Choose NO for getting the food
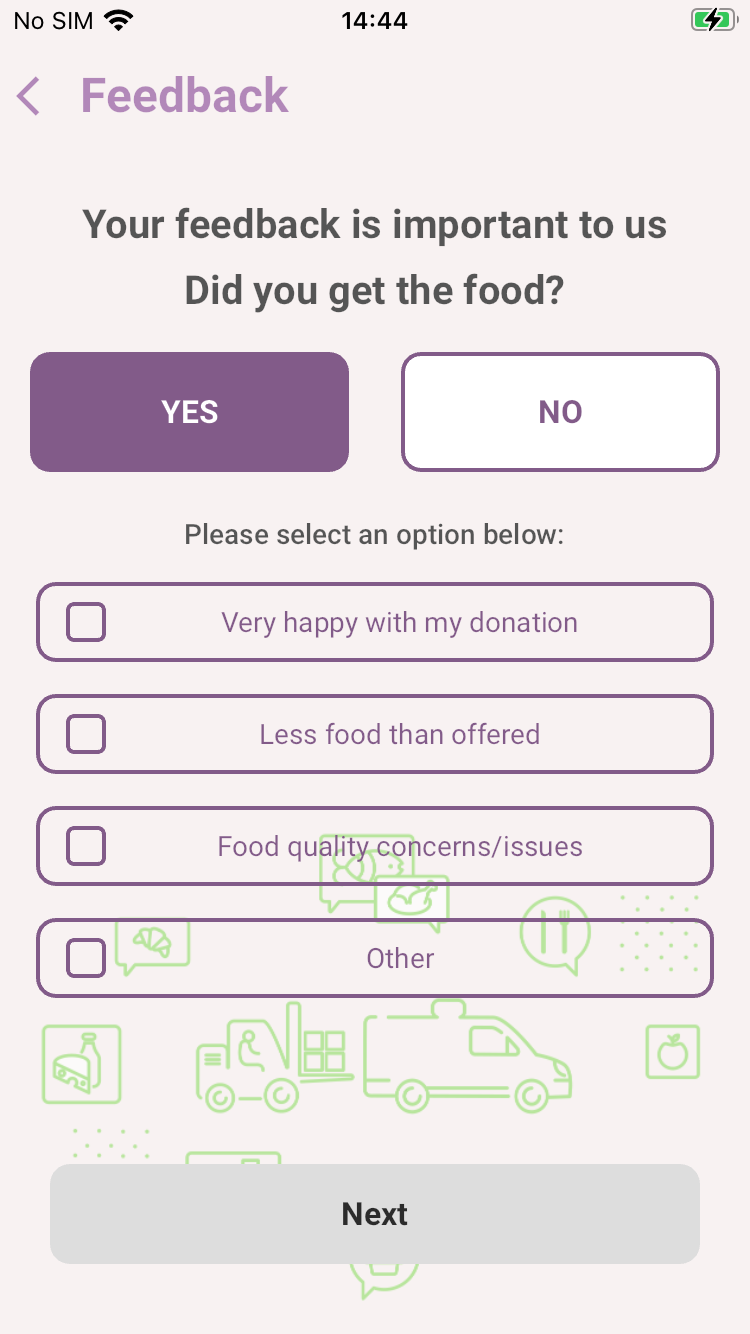This screenshot has height=1334, width=750. click(x=560, y=412)
